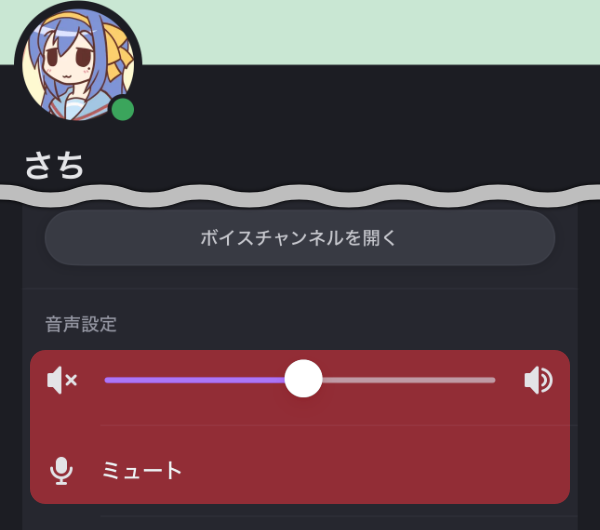Viewport: 600px width, 530px height.
Task: Tap the user volume slider handle
Action: [303, 379]
